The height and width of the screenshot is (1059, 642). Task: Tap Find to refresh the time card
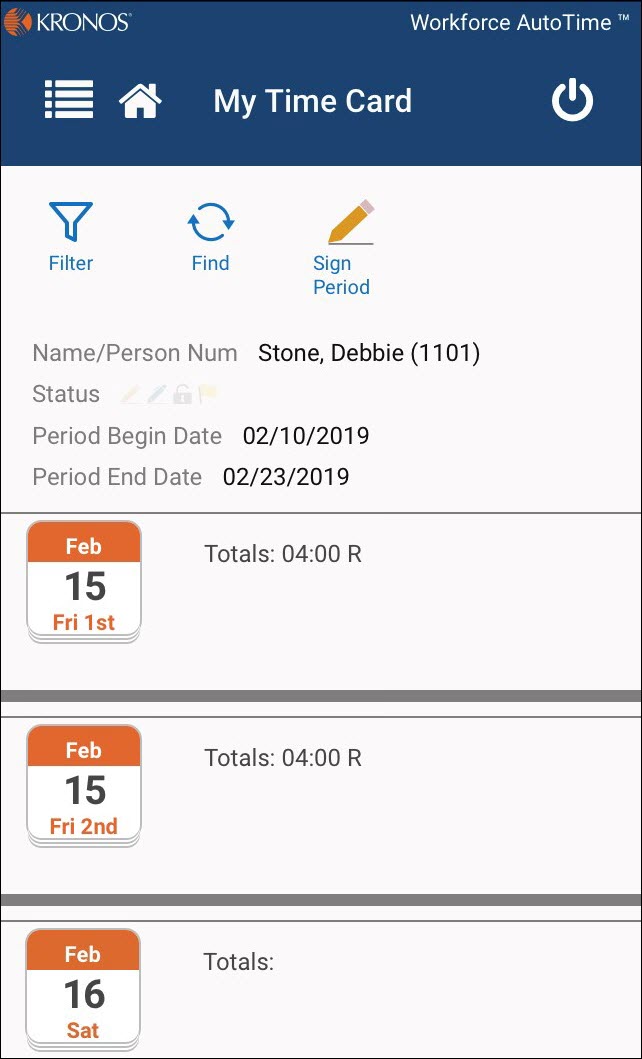[210, 236]
